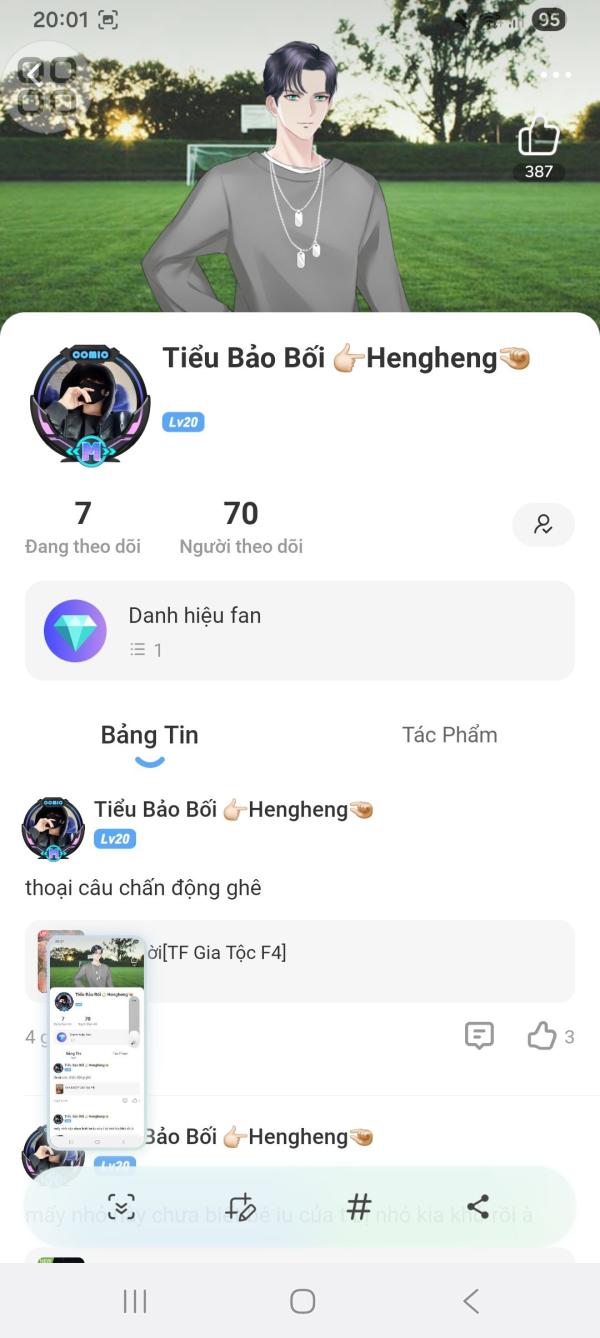
Task: Like the "thoại câu chấn động ghê" post
Action: pos(542,1036)
